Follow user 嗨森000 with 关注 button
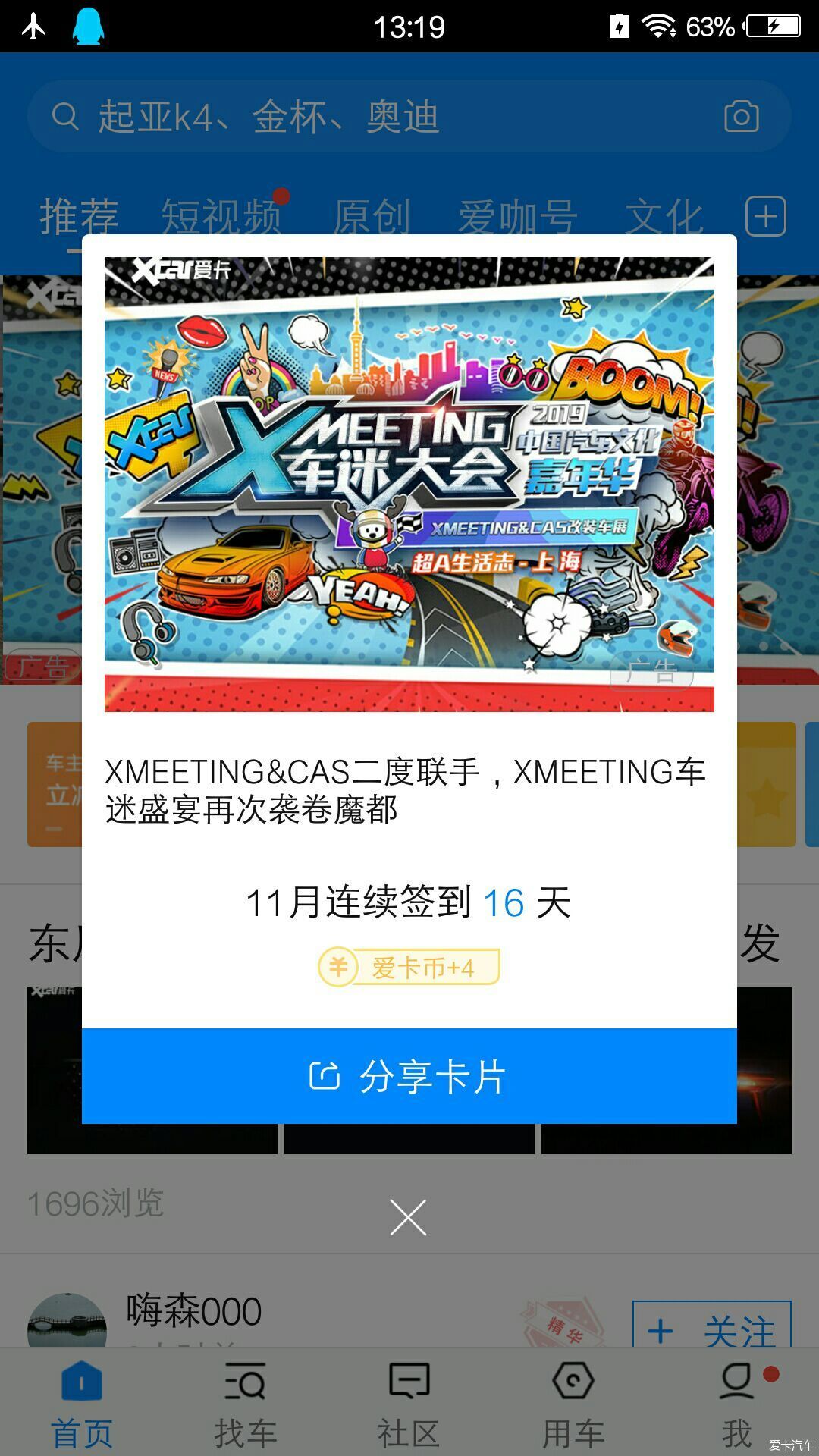This screenshot has width=819, height=1456. [x=711, y=1327]
